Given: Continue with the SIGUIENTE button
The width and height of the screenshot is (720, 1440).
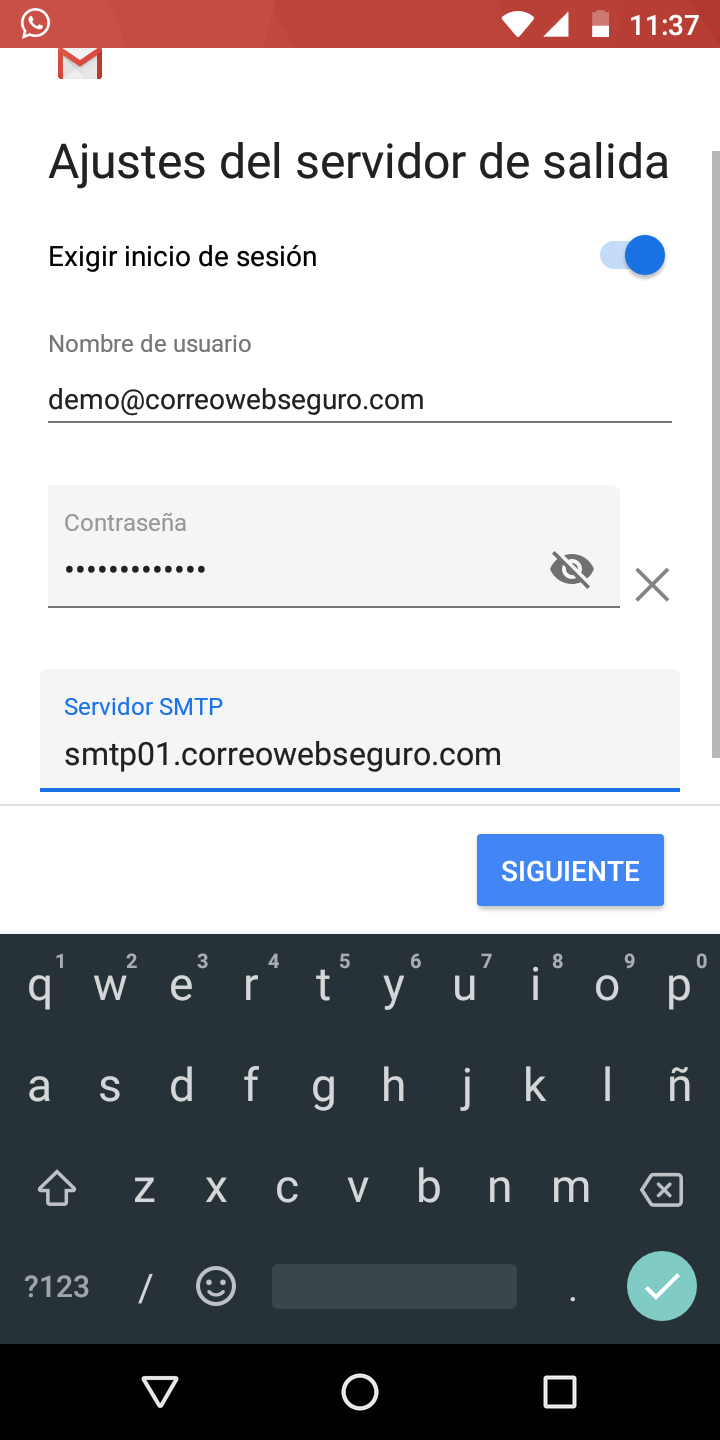Looking at the screenshot, I should pyautogui.click(x=570, y=870).
